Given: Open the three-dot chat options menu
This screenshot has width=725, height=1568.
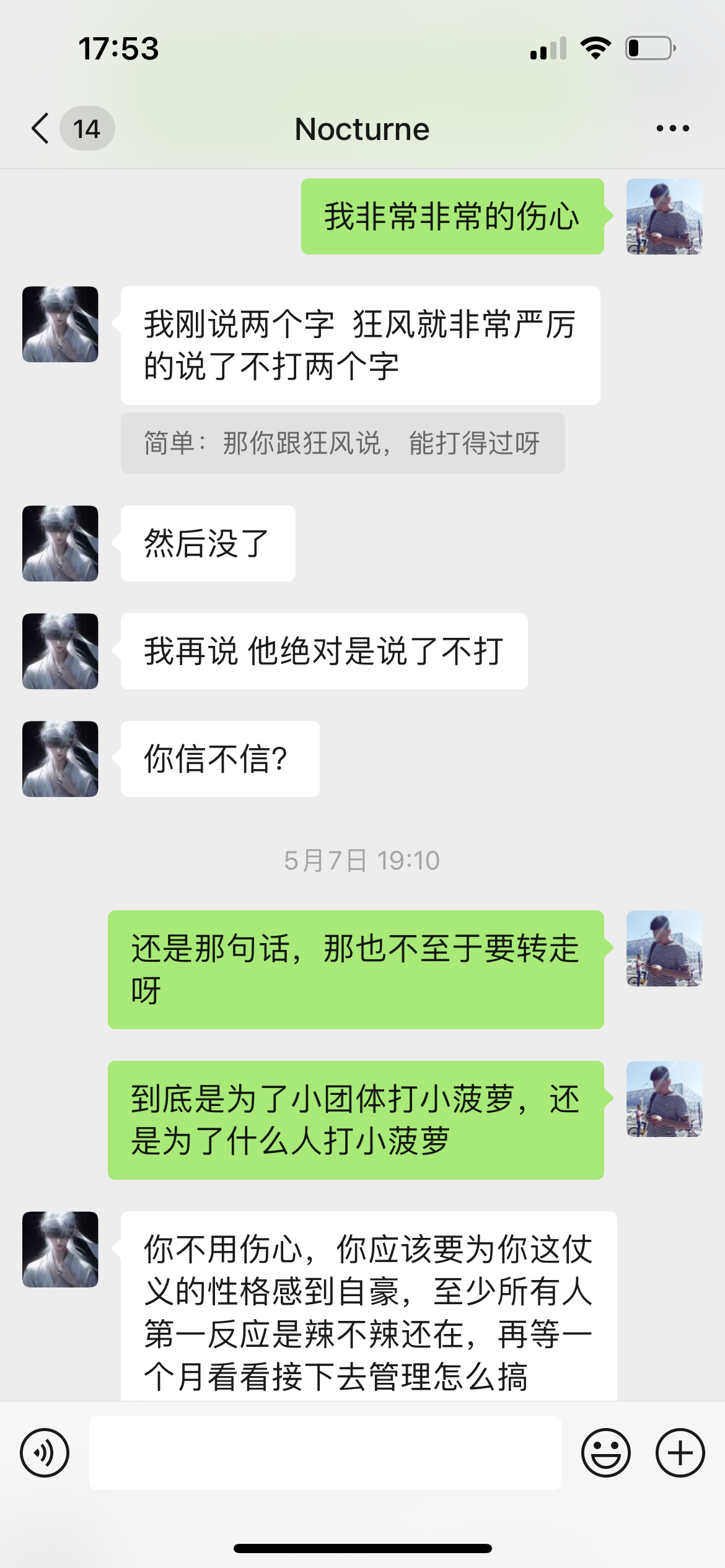Looking at the screenshot, I should (672, 129).
